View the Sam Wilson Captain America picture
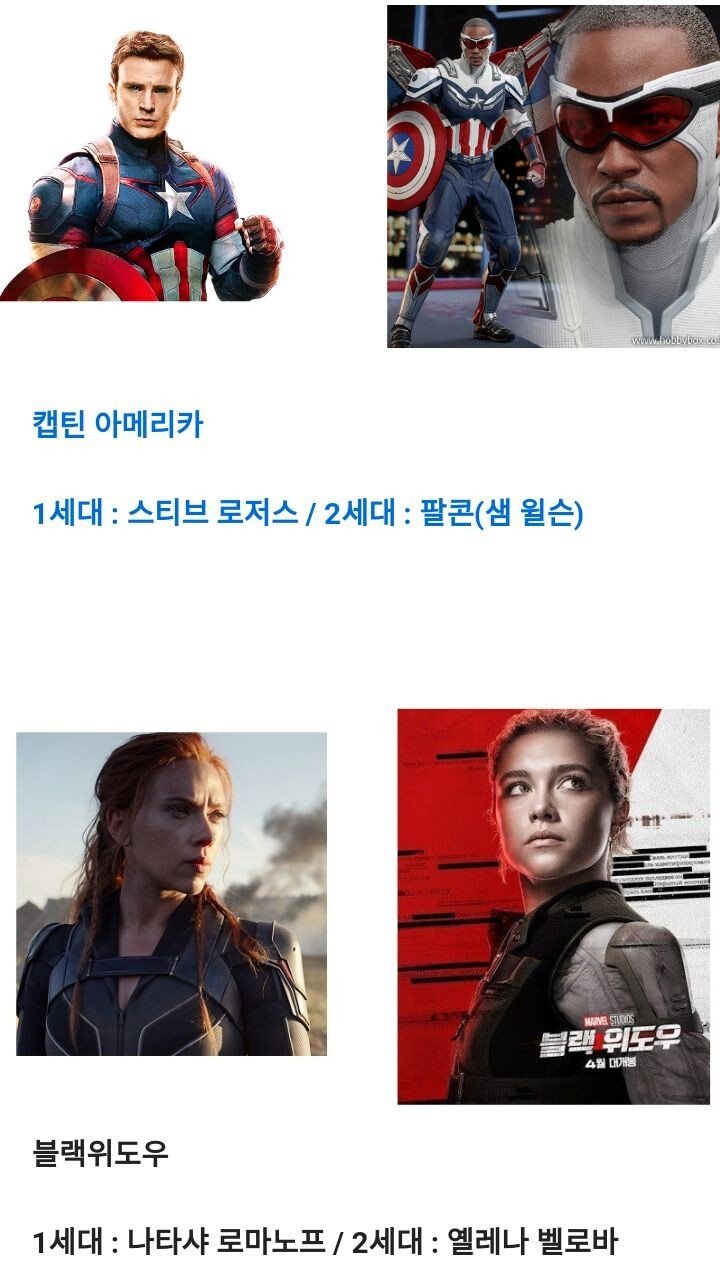720x1268 pixels. coord(553,176)
